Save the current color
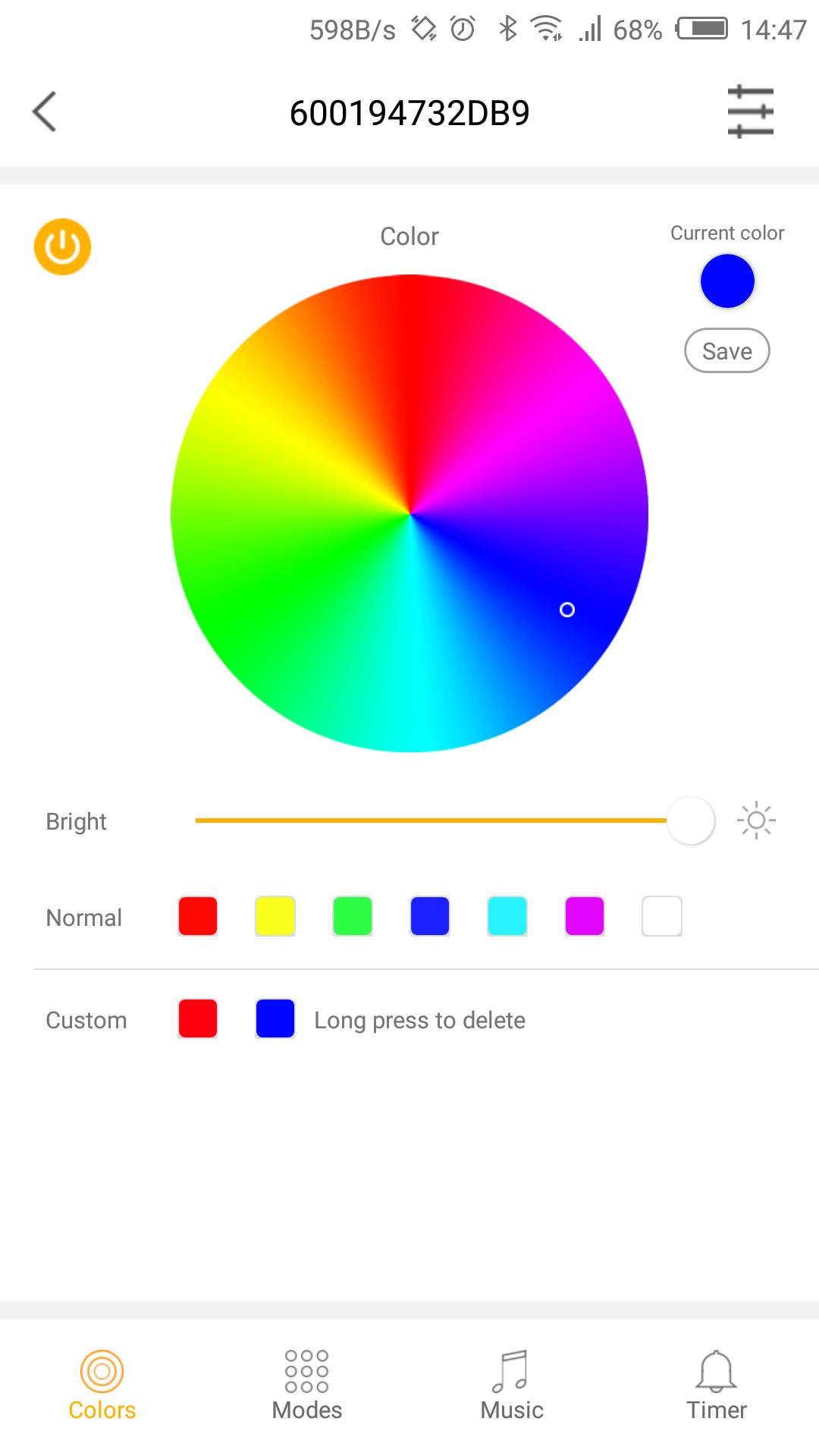819x1456 pixels. pos(726,351)
